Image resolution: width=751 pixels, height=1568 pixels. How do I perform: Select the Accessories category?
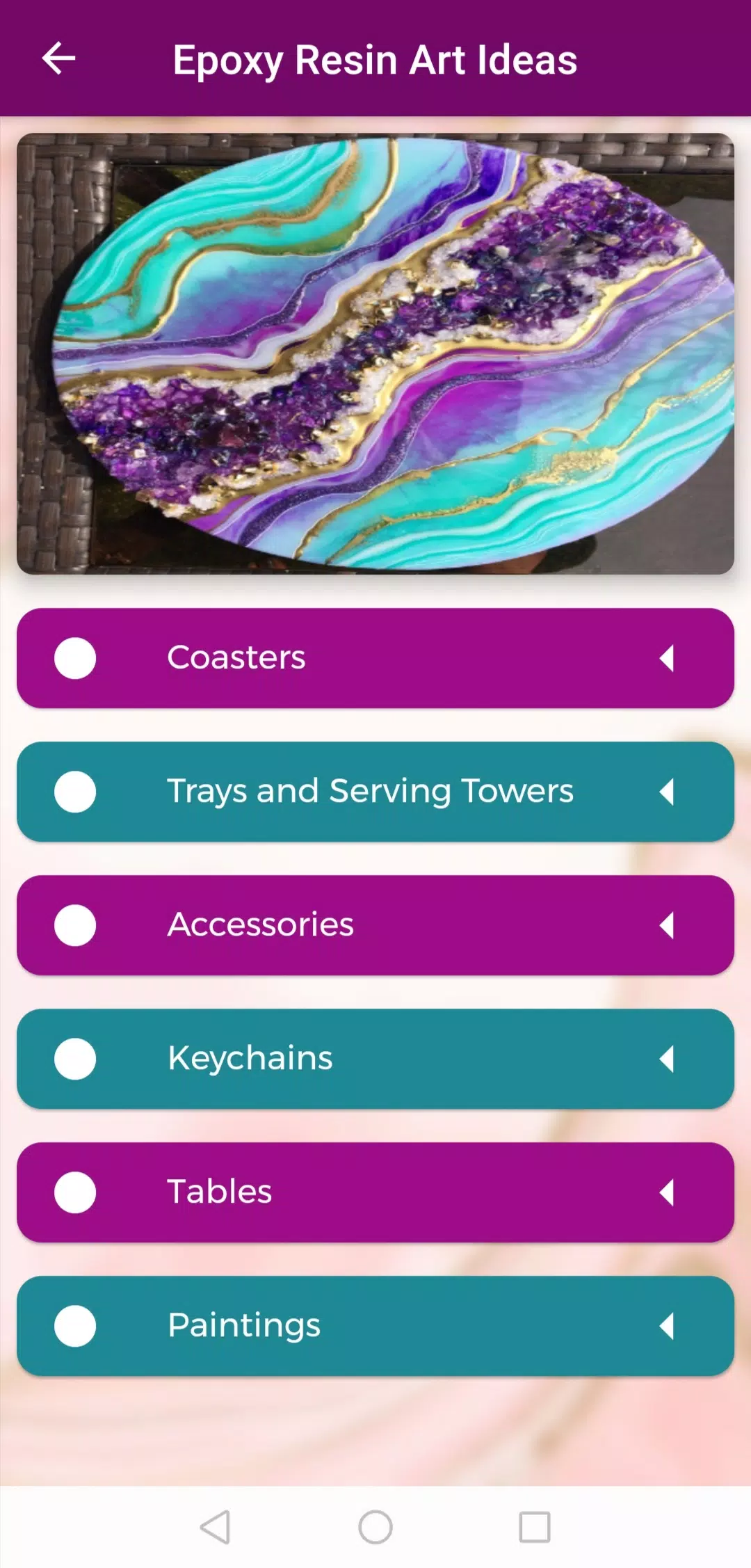(375, 925)
